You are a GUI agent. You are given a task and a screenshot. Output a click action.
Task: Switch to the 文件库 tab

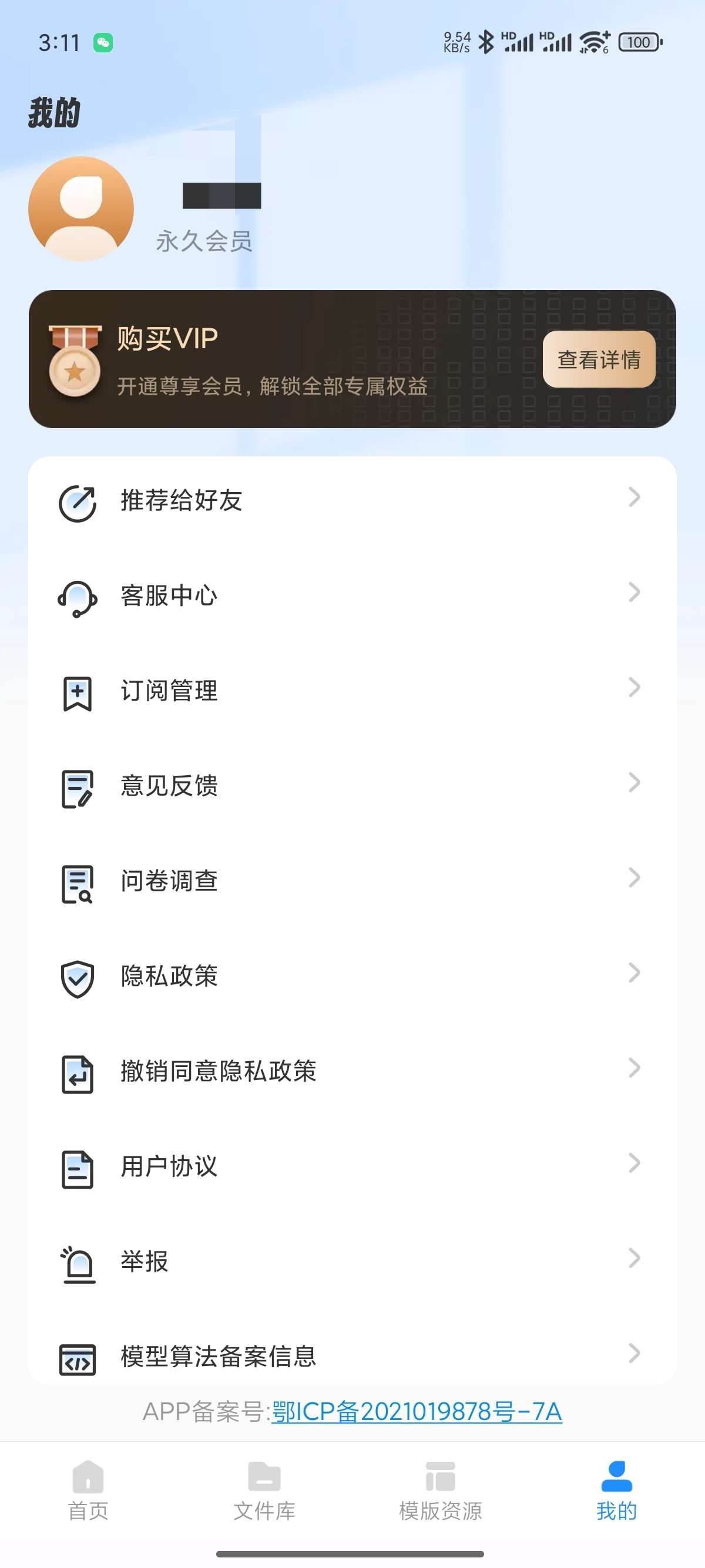(x=264, y=1491)
